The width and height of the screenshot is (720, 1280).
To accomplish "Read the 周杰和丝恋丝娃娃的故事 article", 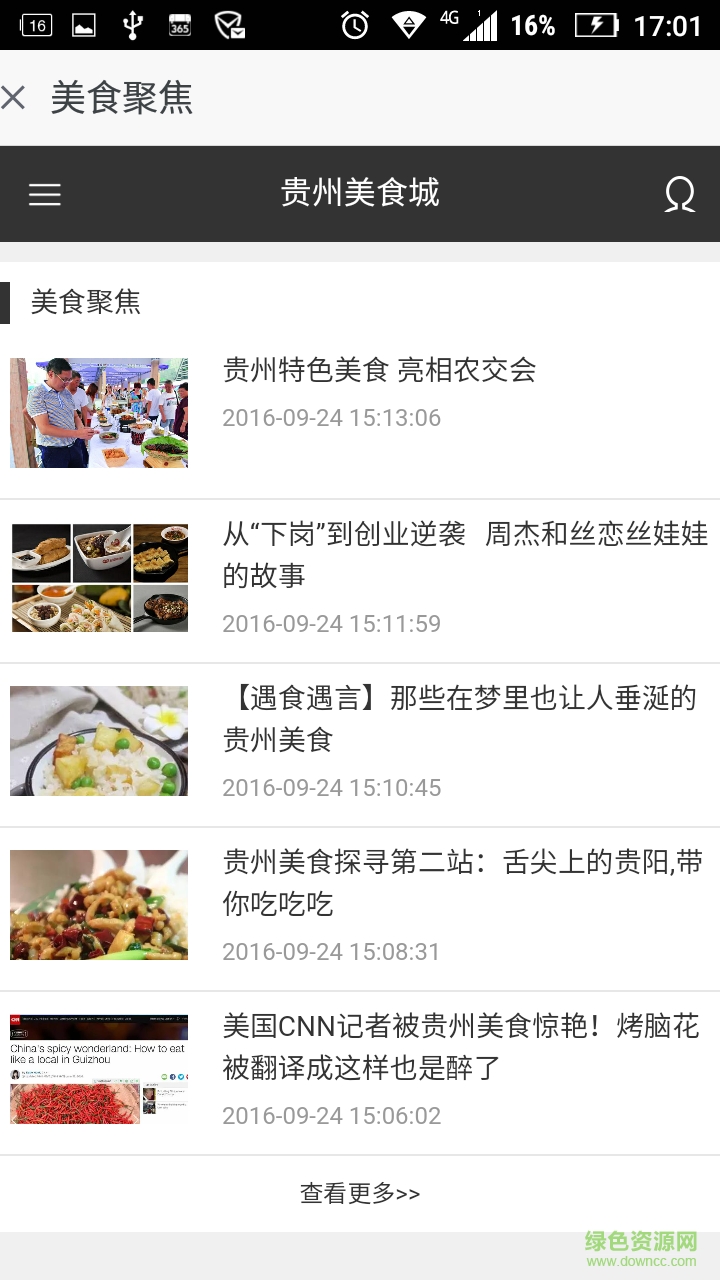I will click(464, 555).
